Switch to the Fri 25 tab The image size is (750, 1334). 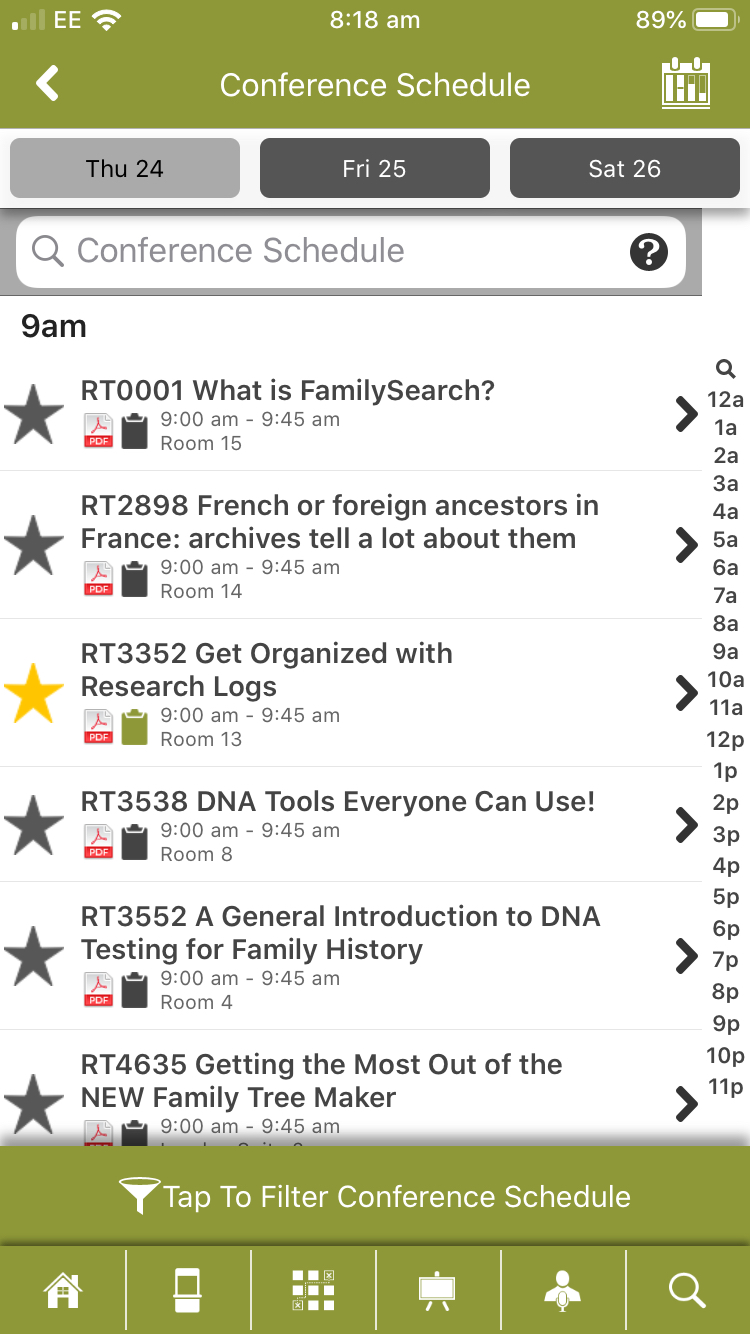click(x=375, y=168)
